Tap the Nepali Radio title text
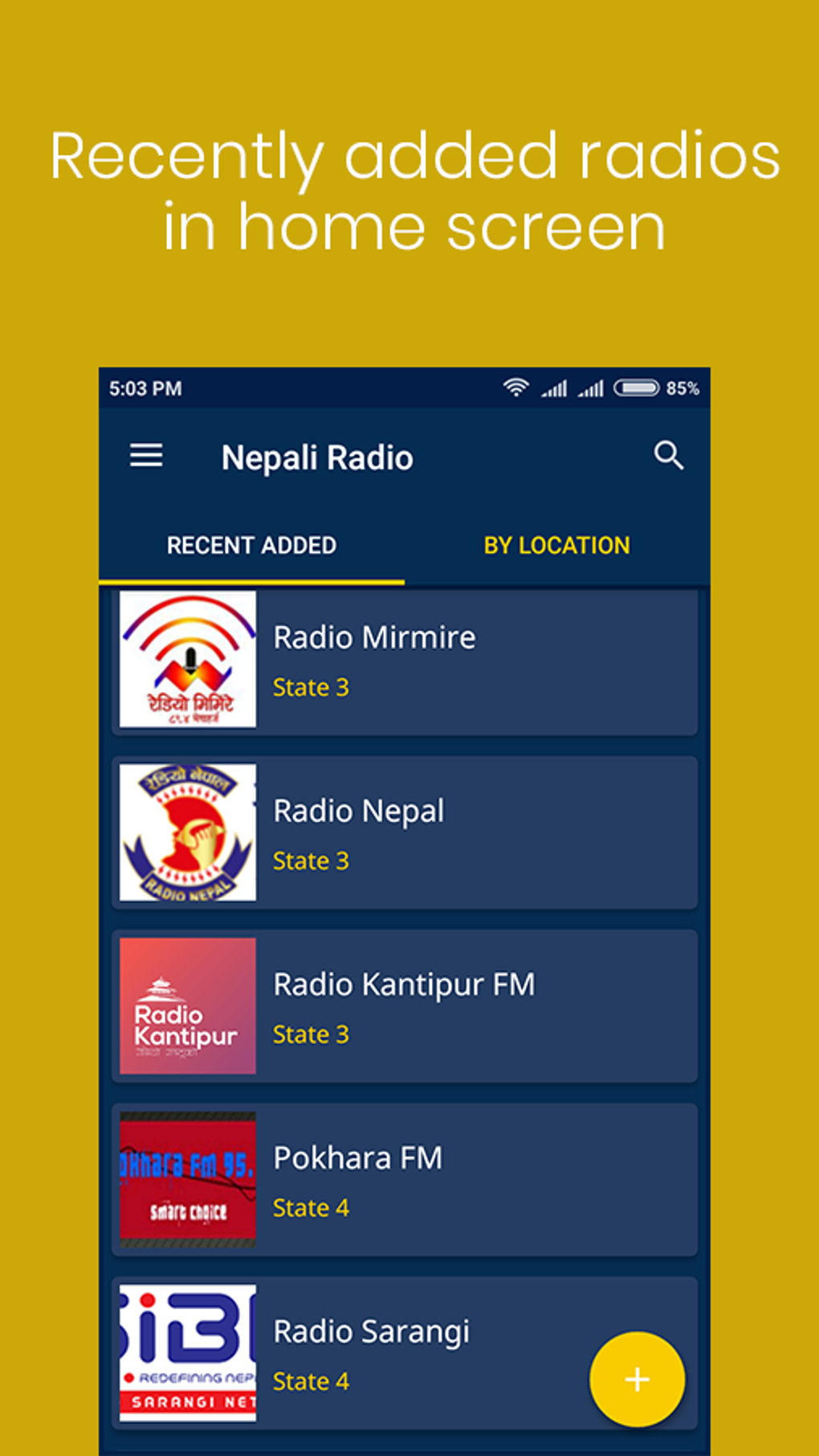 (x=317, y=456)
